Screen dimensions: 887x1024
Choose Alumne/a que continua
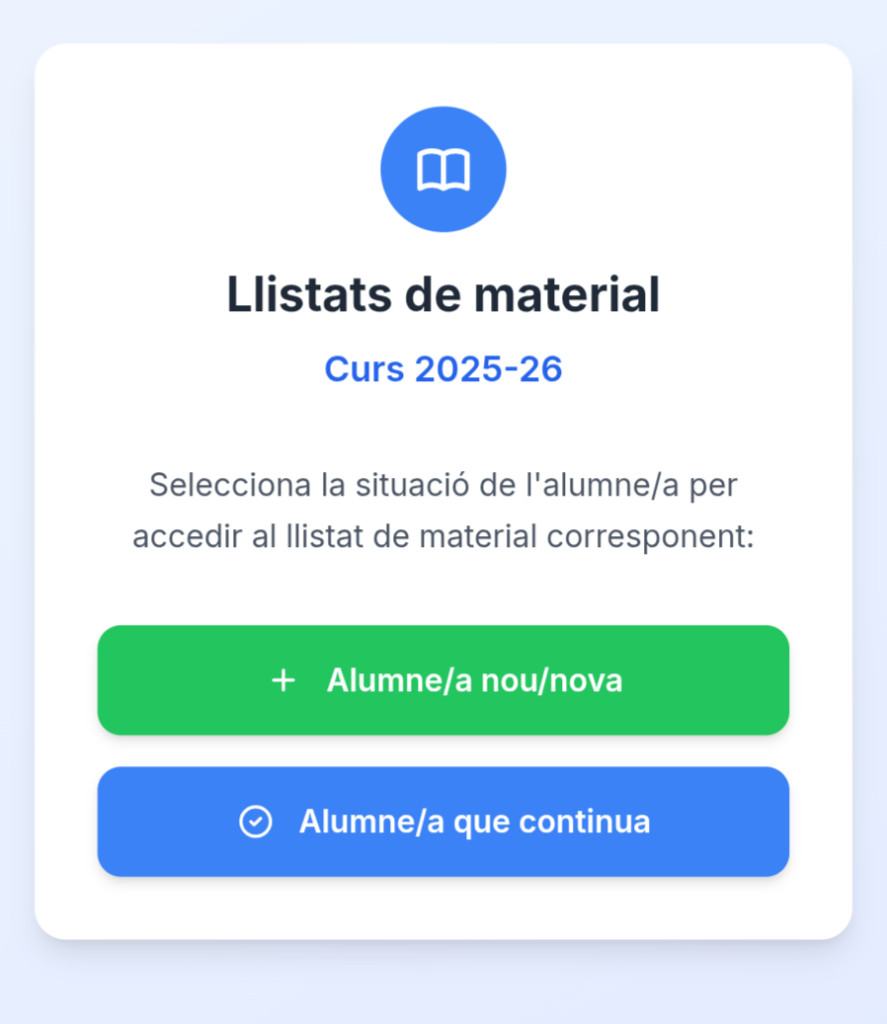(443, 821)
